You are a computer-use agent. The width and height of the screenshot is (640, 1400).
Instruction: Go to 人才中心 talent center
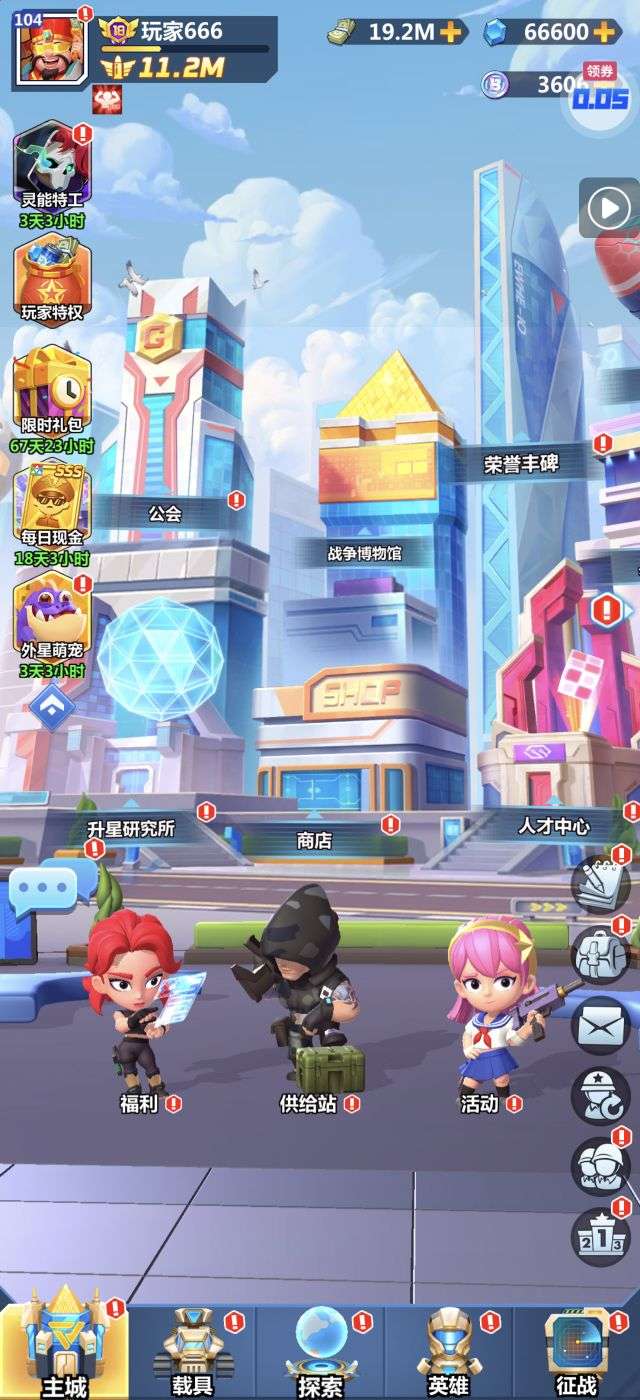(553, 826)
